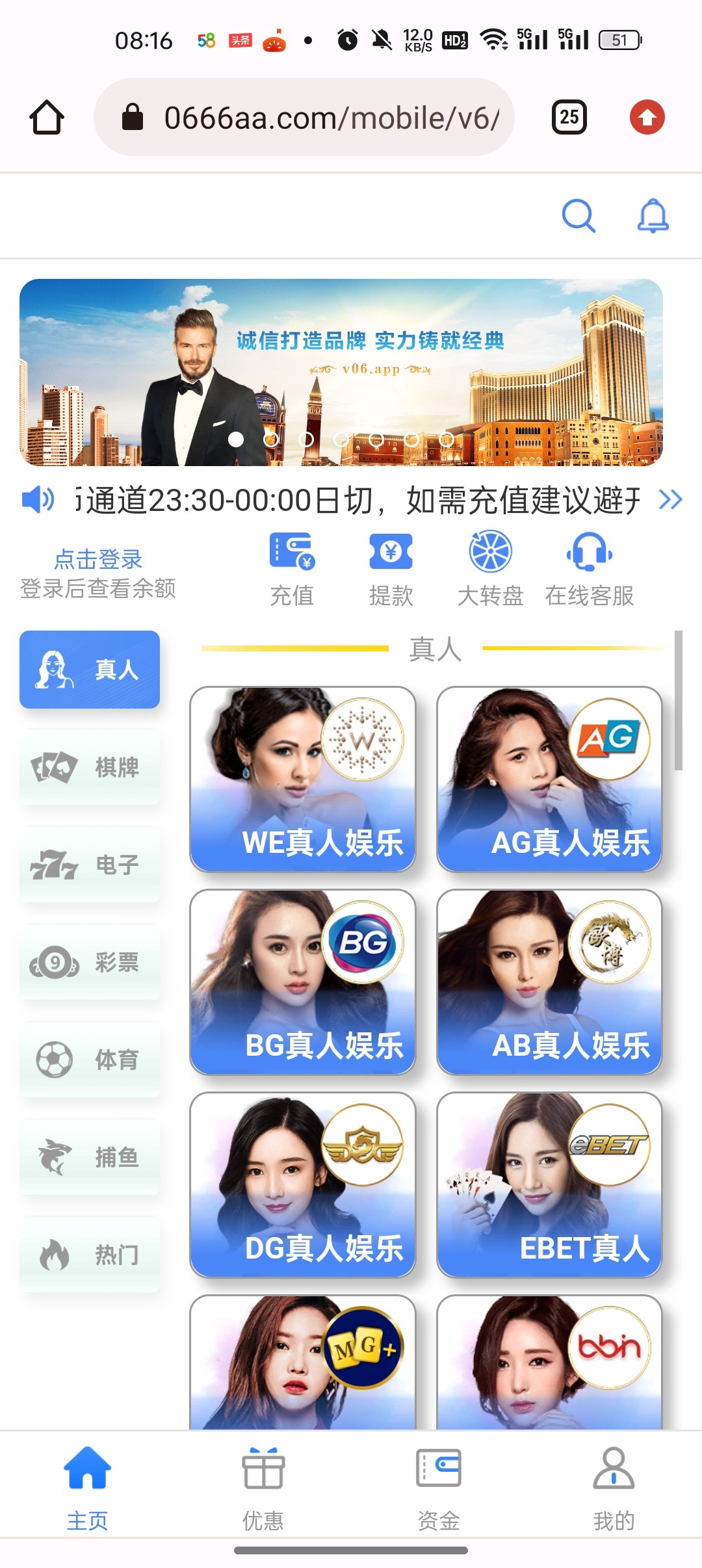Open the WE真人娱乐 card

pyautogui.click(x=302, y=779)
